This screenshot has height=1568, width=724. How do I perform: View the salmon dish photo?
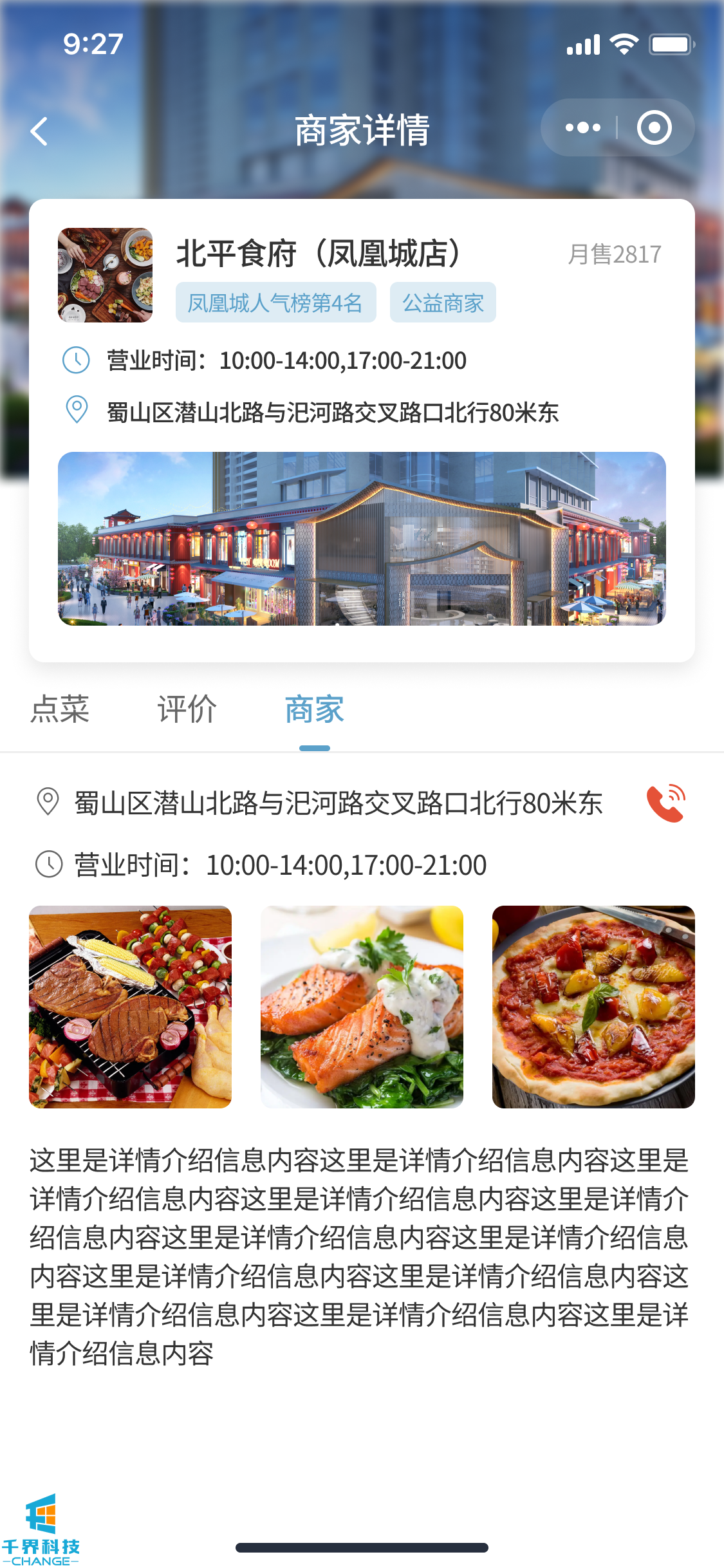coord(362,1007)
